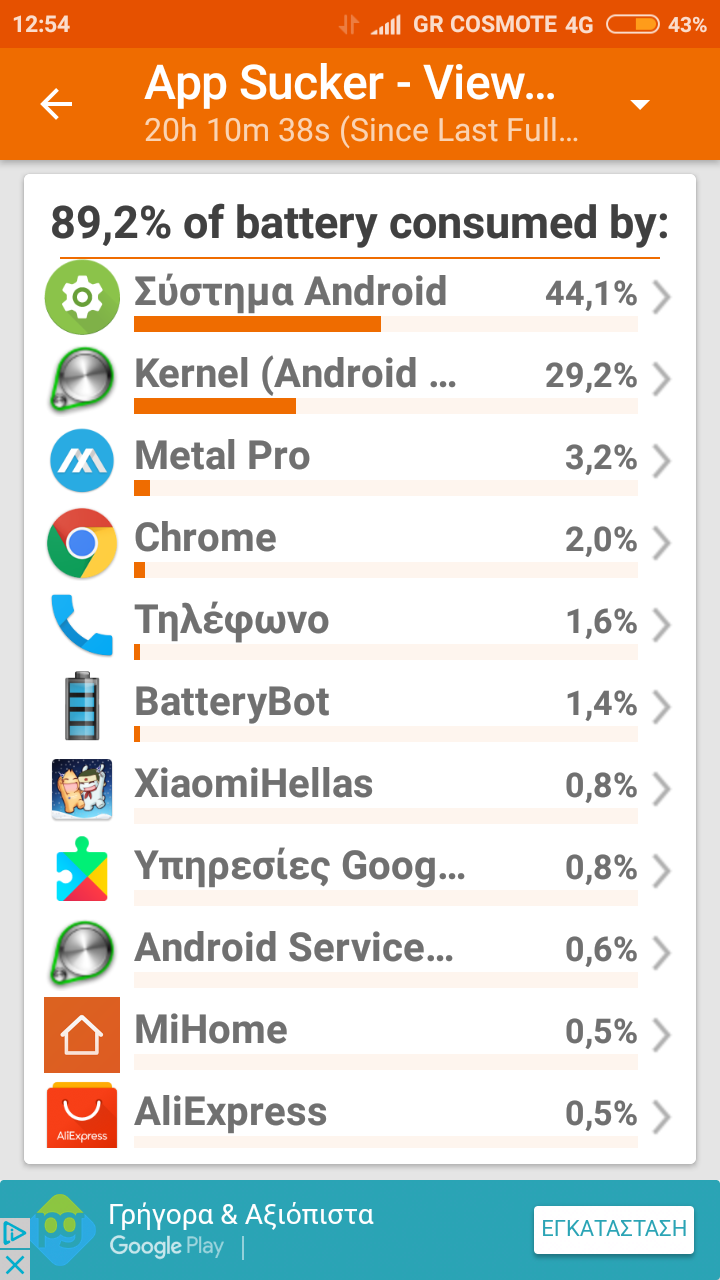Open the App Sucker view dropdown
Image resolution: width=720 pixels, height=1280 pixels.
pyautogui.click(x=640, y=104)
